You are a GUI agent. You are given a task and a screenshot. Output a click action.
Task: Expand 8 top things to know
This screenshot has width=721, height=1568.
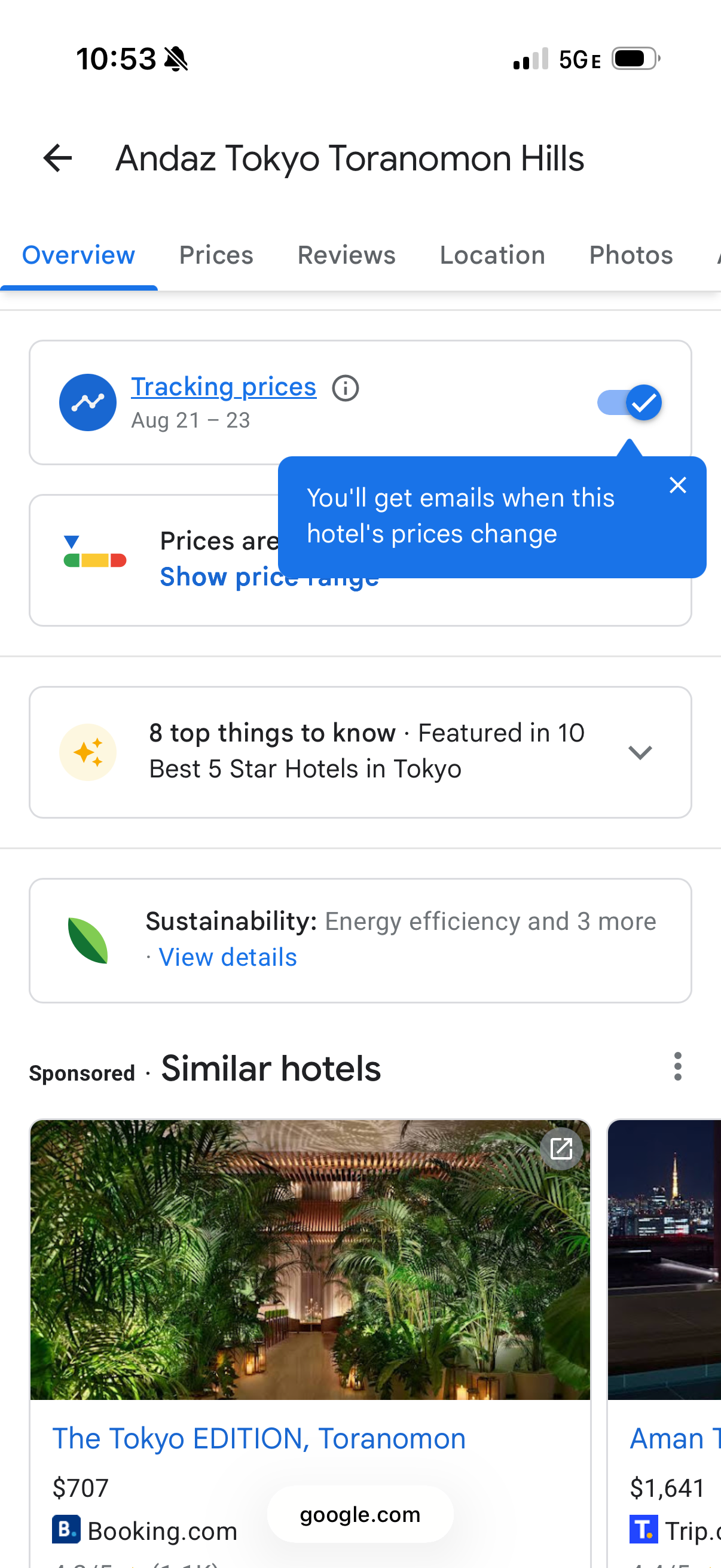640,752
